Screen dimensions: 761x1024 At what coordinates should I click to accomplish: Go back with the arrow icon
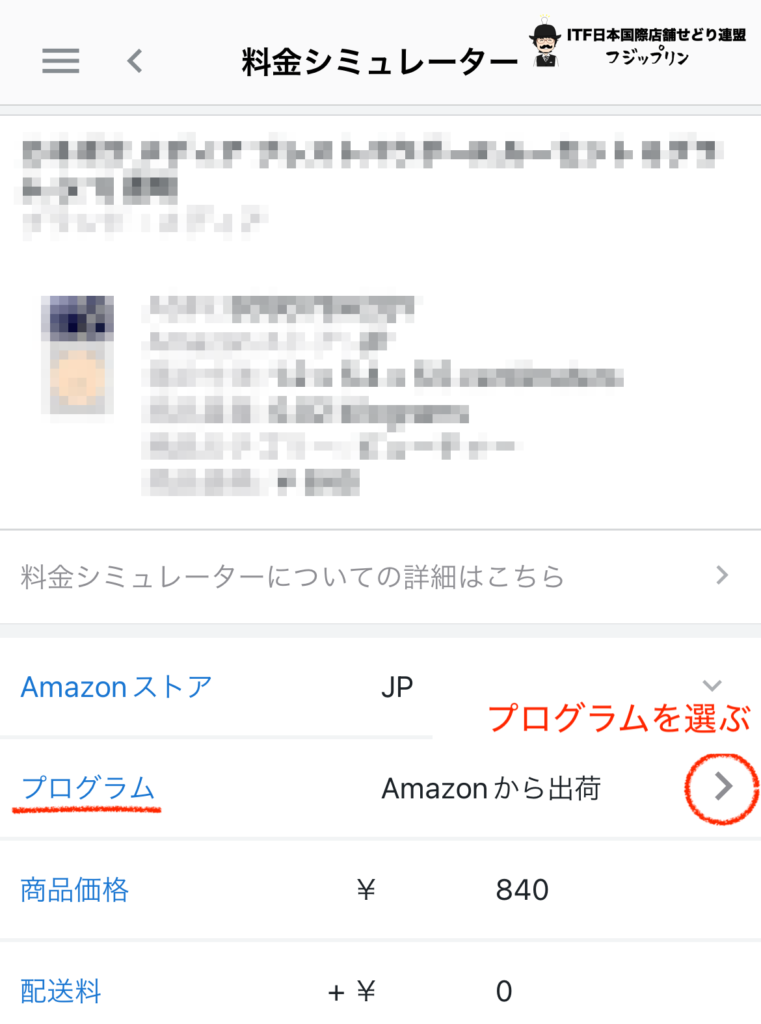pos(135,61)
